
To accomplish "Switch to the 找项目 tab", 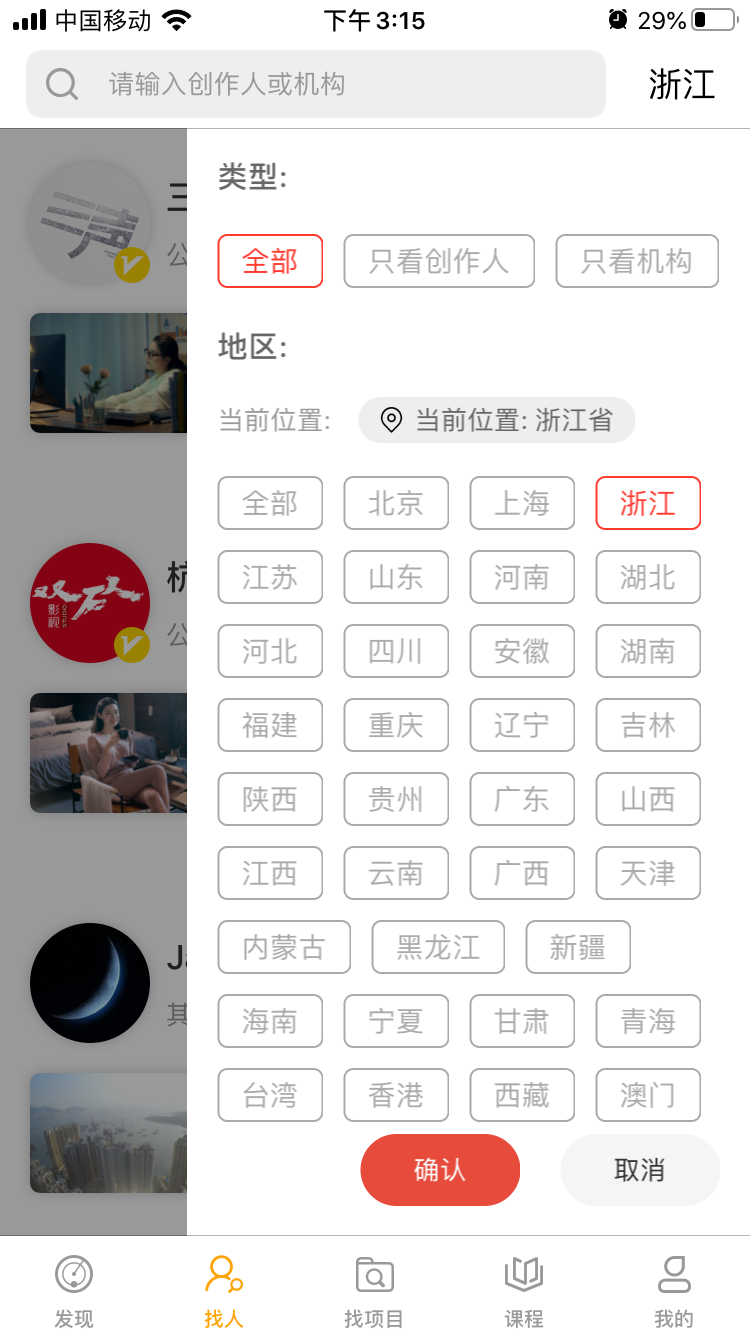I will pyautogui.click(x=374, y=1290).
